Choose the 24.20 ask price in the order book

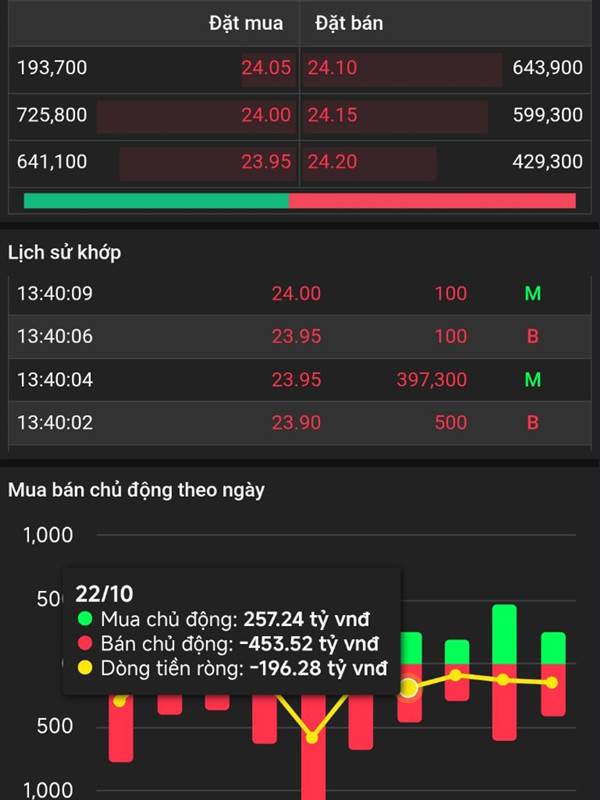click(332, 162)
